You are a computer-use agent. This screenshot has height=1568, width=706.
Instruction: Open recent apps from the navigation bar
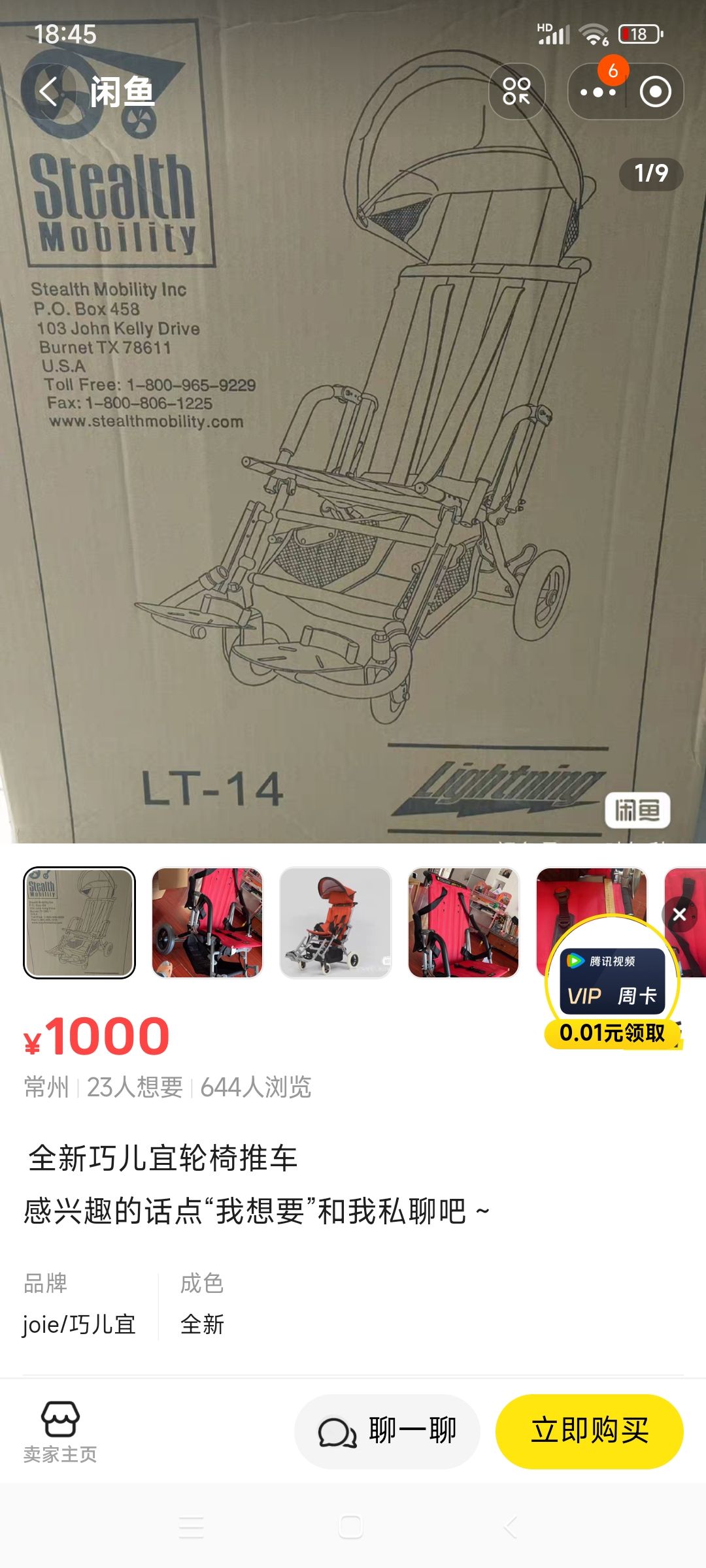coord(191,1527)
